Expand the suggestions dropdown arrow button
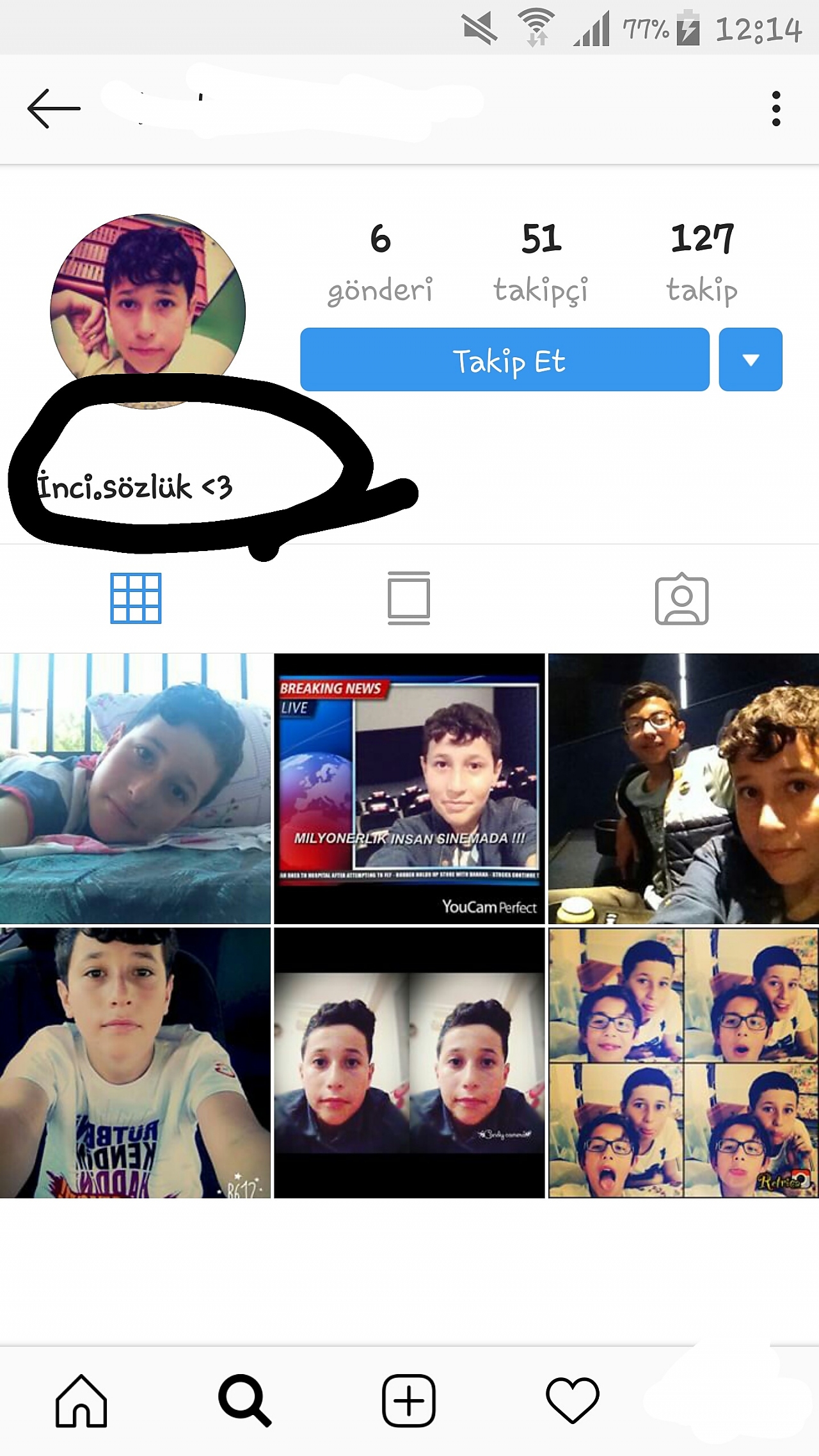The height and width of the screenshot is (1456, 819). pyautogui.click(x=751, y=360)
